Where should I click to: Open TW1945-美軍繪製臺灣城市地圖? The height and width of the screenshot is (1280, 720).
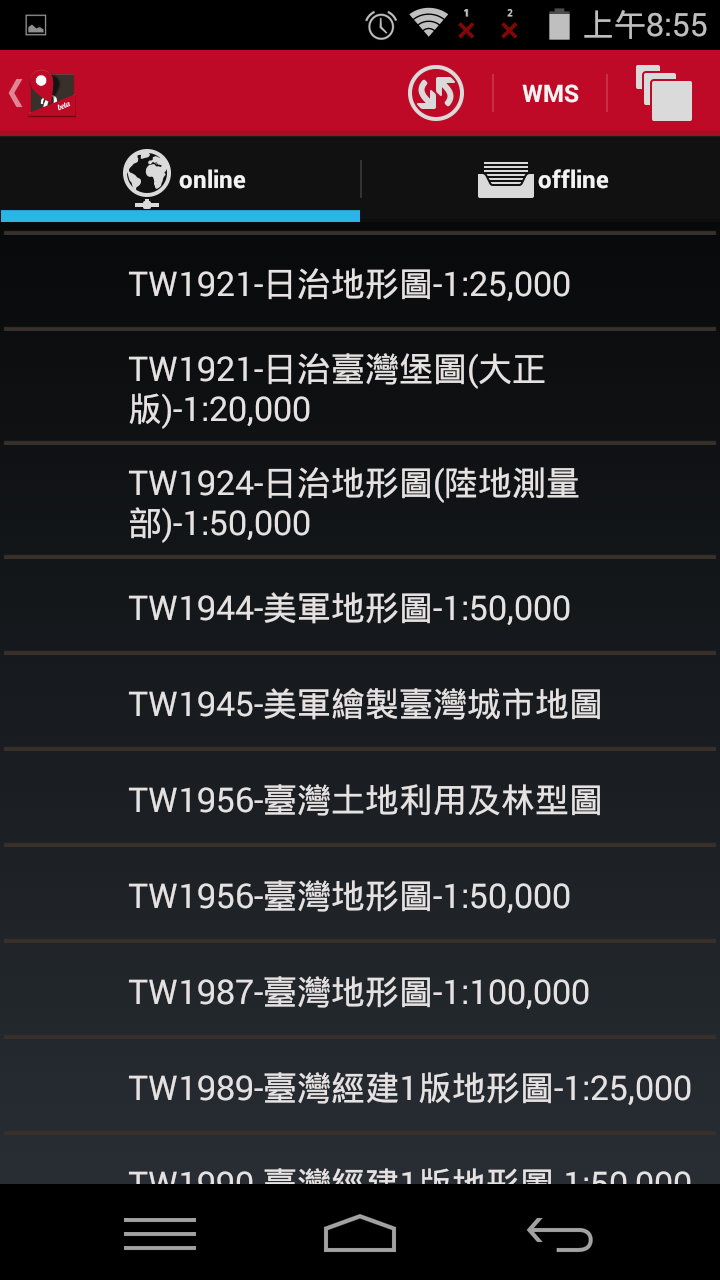(x=360, y=704)
